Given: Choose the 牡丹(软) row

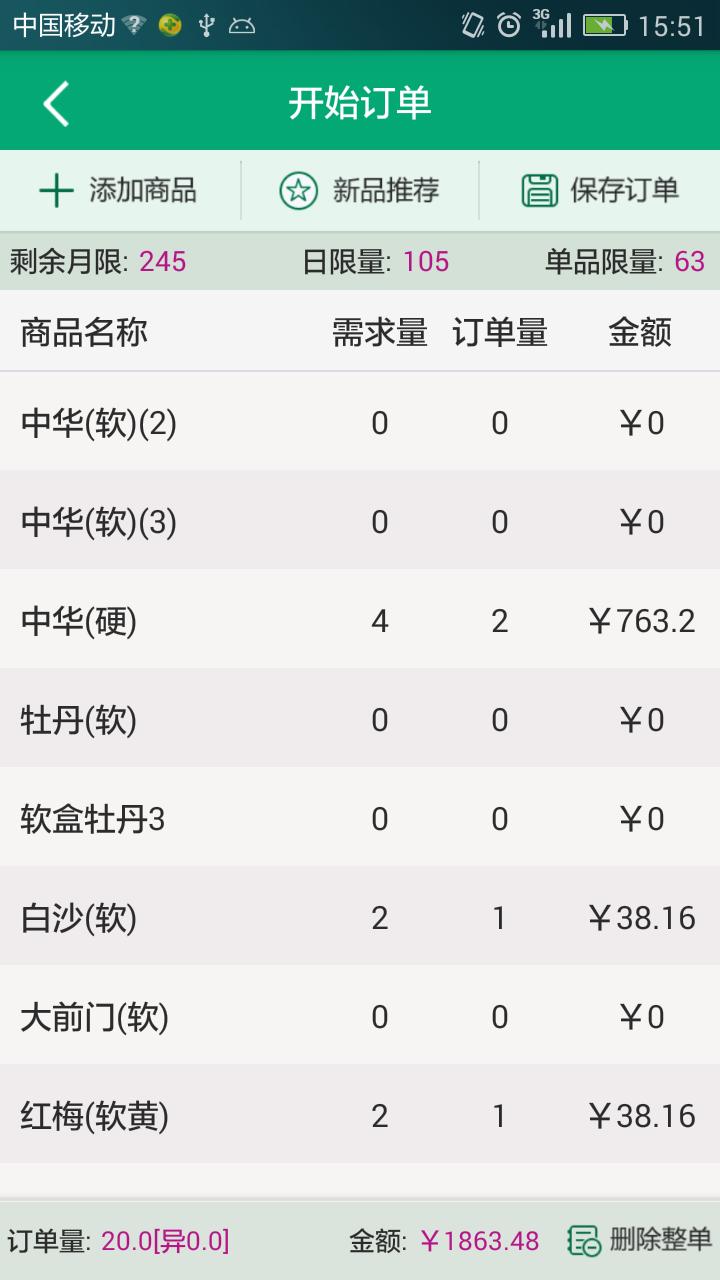Looking at the screenshot, I should coord(360,719).
